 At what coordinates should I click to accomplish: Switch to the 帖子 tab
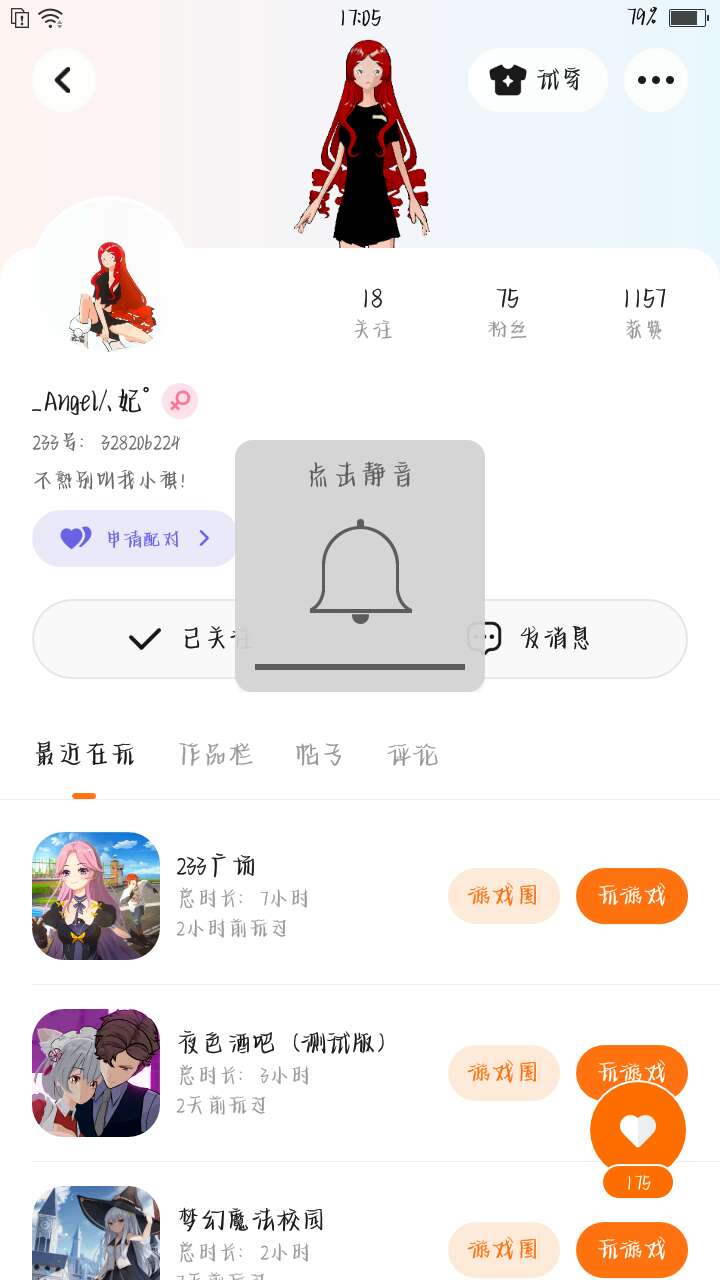319,754
